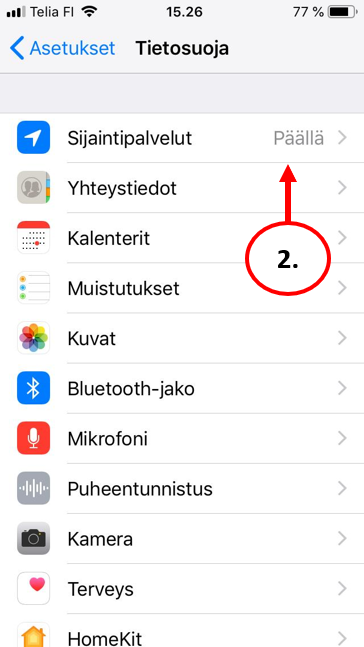The width and height of the screenshot is (364, 647).
Task: Open HomeKit privacy settings
Action: point(182,631)
